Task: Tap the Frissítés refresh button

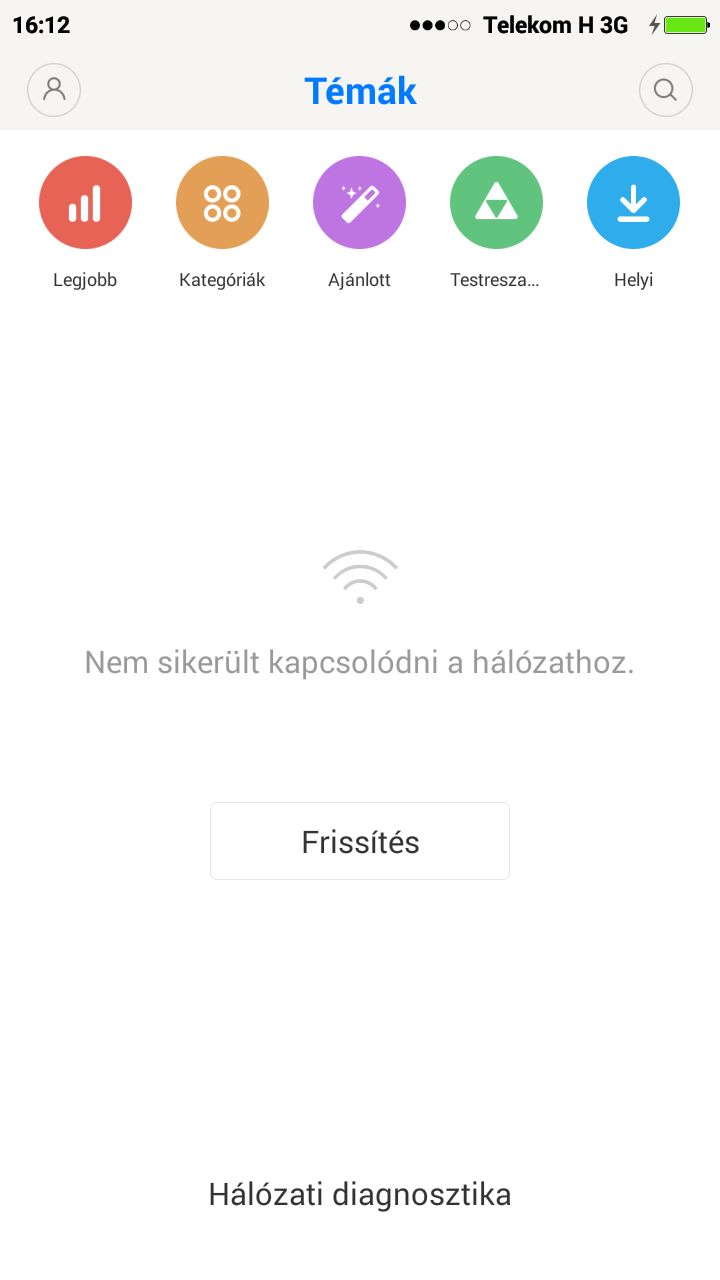Action: (360, 841)
